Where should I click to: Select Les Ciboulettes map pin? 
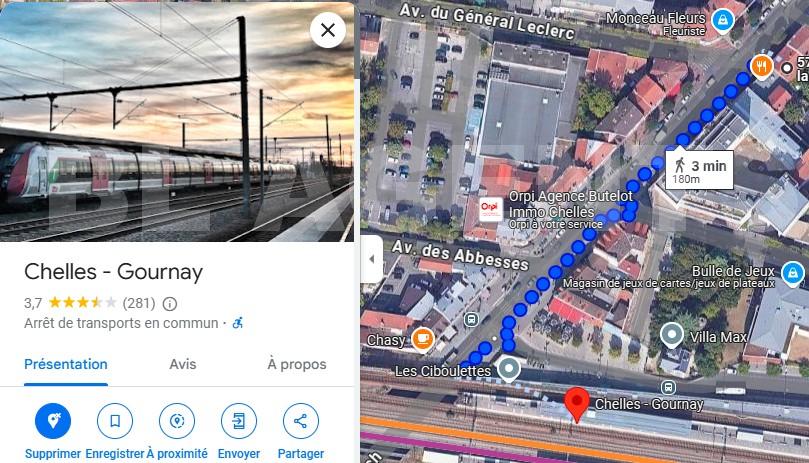pos(510,370)
